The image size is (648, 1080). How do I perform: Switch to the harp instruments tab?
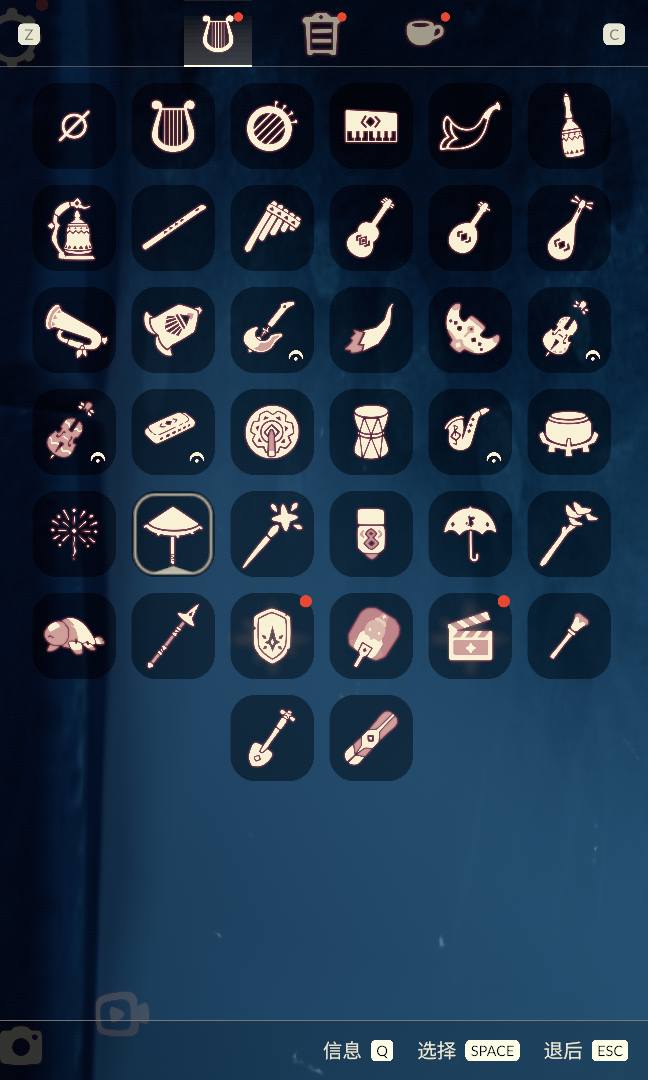[x=217, y=35]
